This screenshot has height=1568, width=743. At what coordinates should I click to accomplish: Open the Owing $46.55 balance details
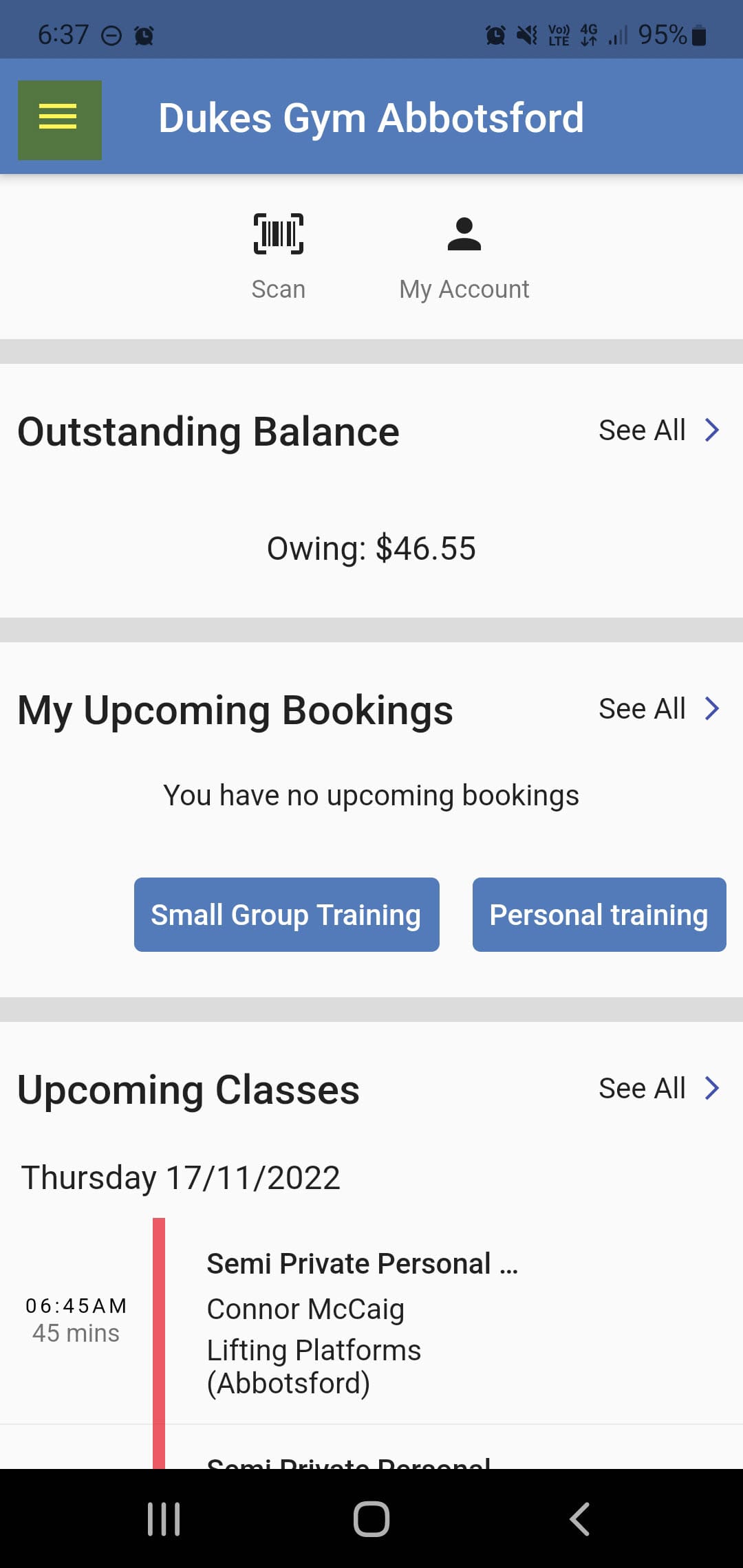click(371, 547)
